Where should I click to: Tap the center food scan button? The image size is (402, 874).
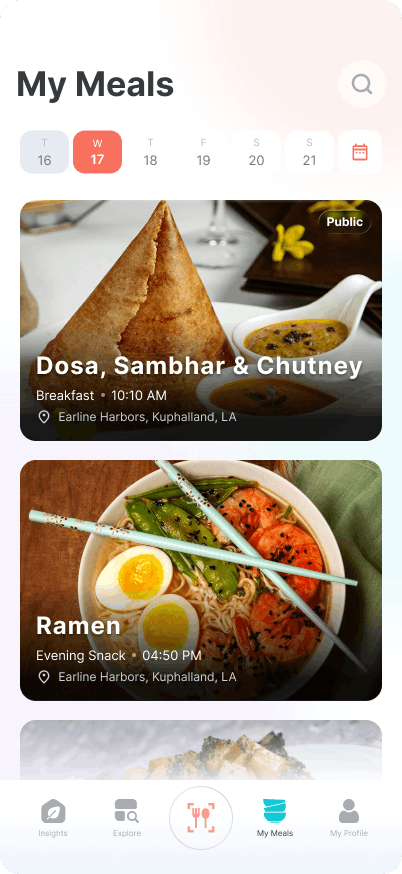201,818
